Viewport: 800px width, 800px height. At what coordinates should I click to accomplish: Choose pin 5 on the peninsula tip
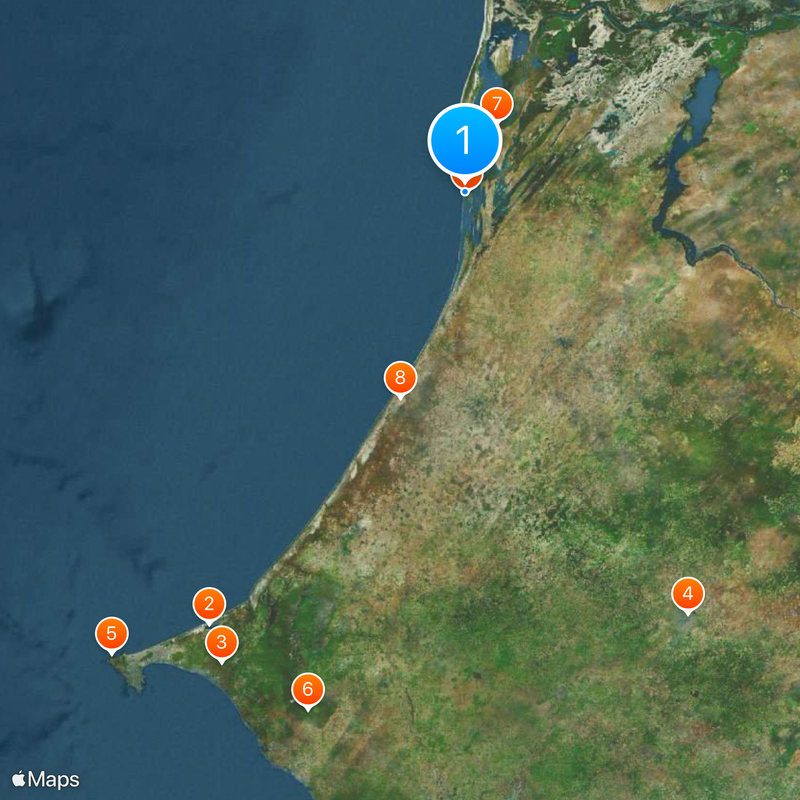112,633
